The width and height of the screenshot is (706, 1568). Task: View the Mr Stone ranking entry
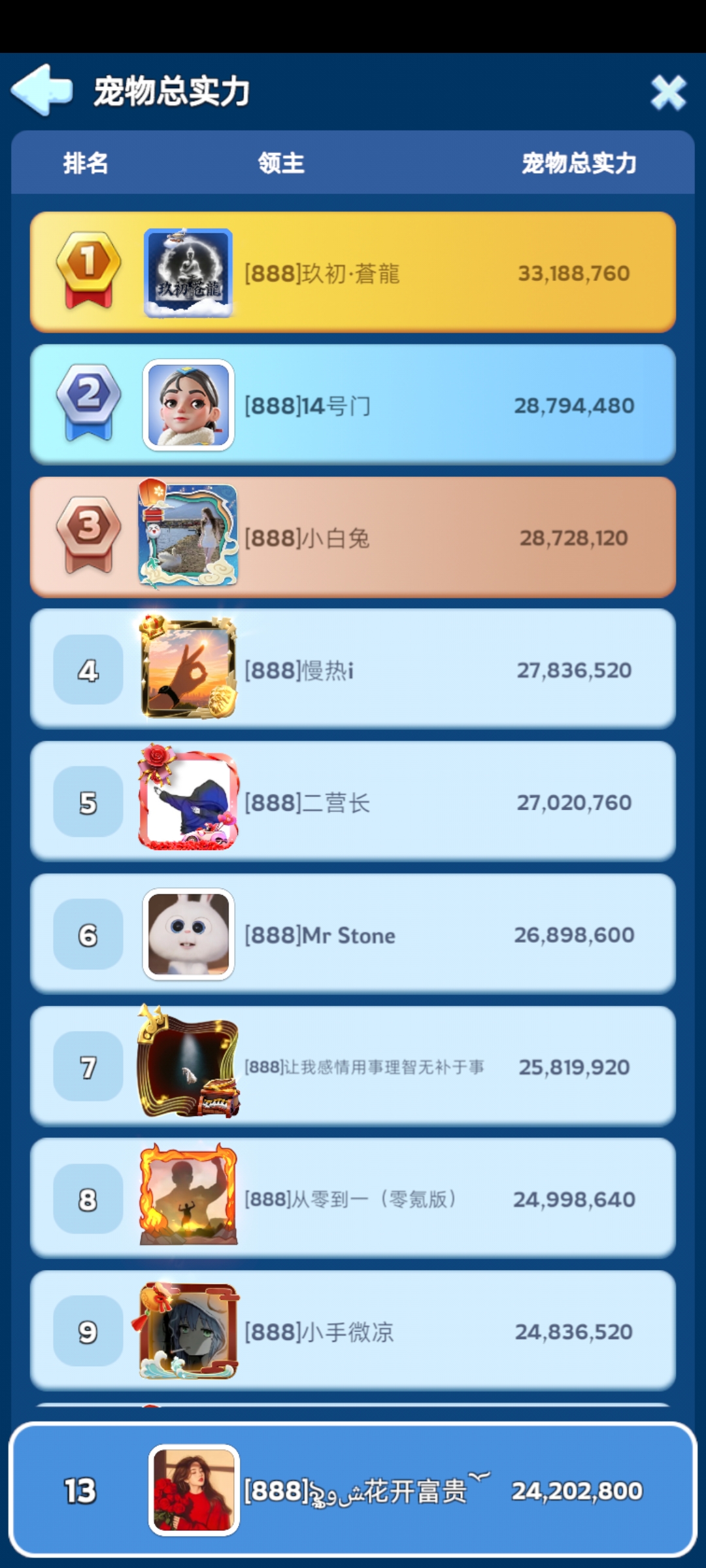click(353, 934)
